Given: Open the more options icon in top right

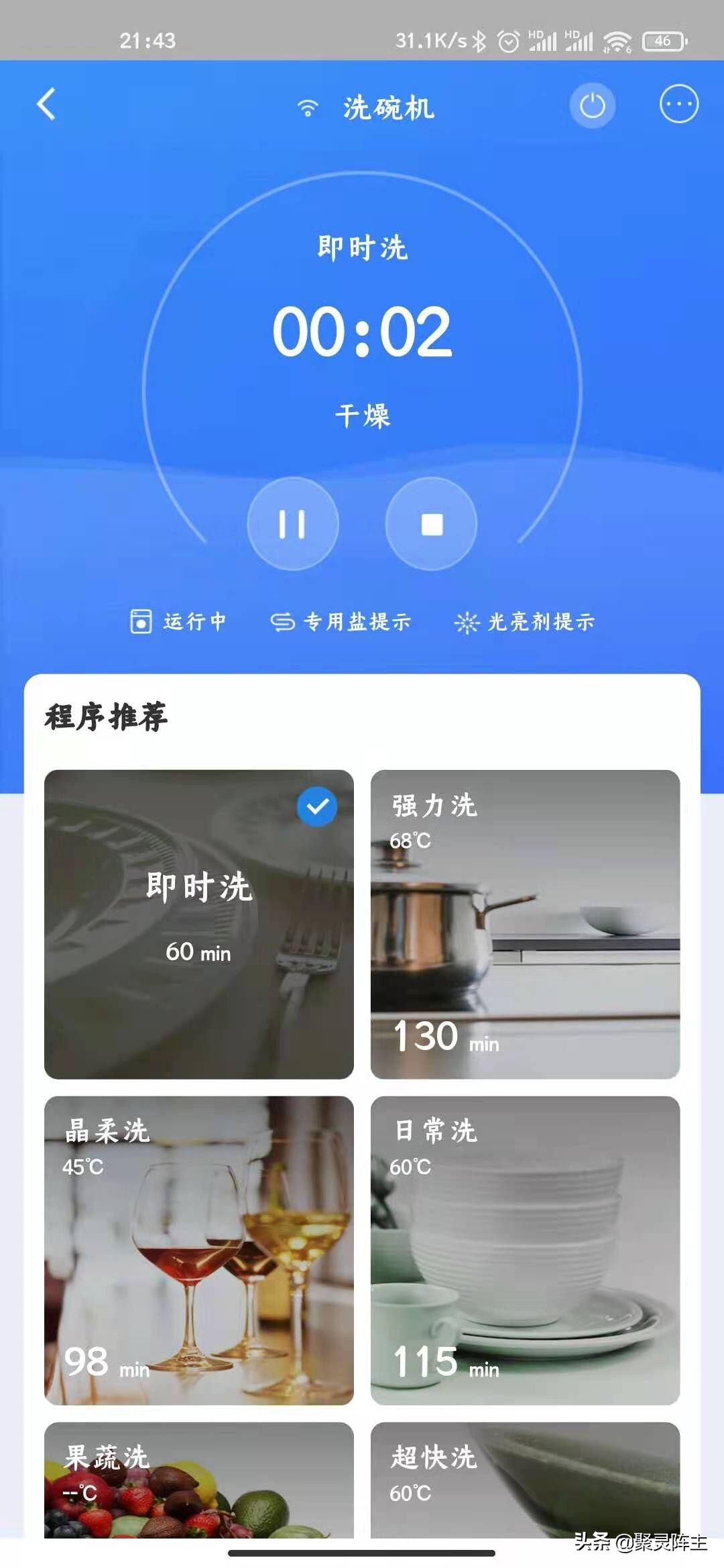Looking at the screenshot, I should [679, 104].
